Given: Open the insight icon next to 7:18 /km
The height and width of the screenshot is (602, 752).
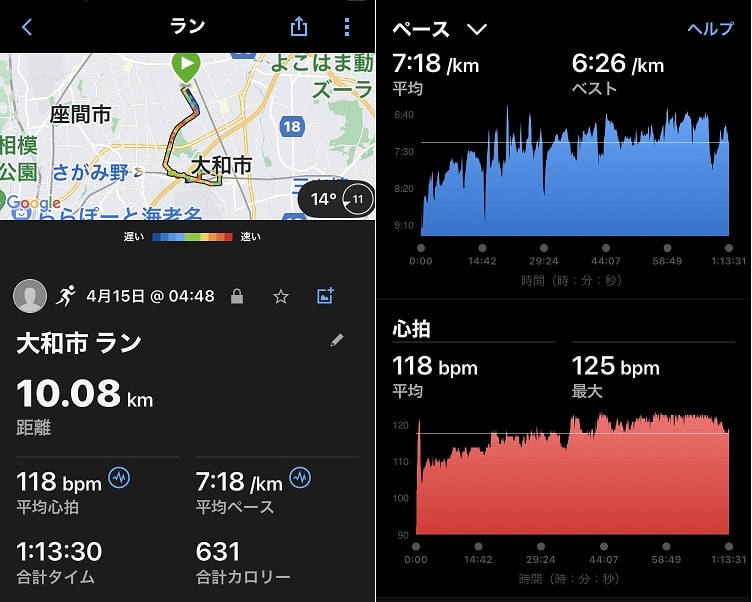Looking at the screenshot, I should pyautogui.click(x=300, y=478).
